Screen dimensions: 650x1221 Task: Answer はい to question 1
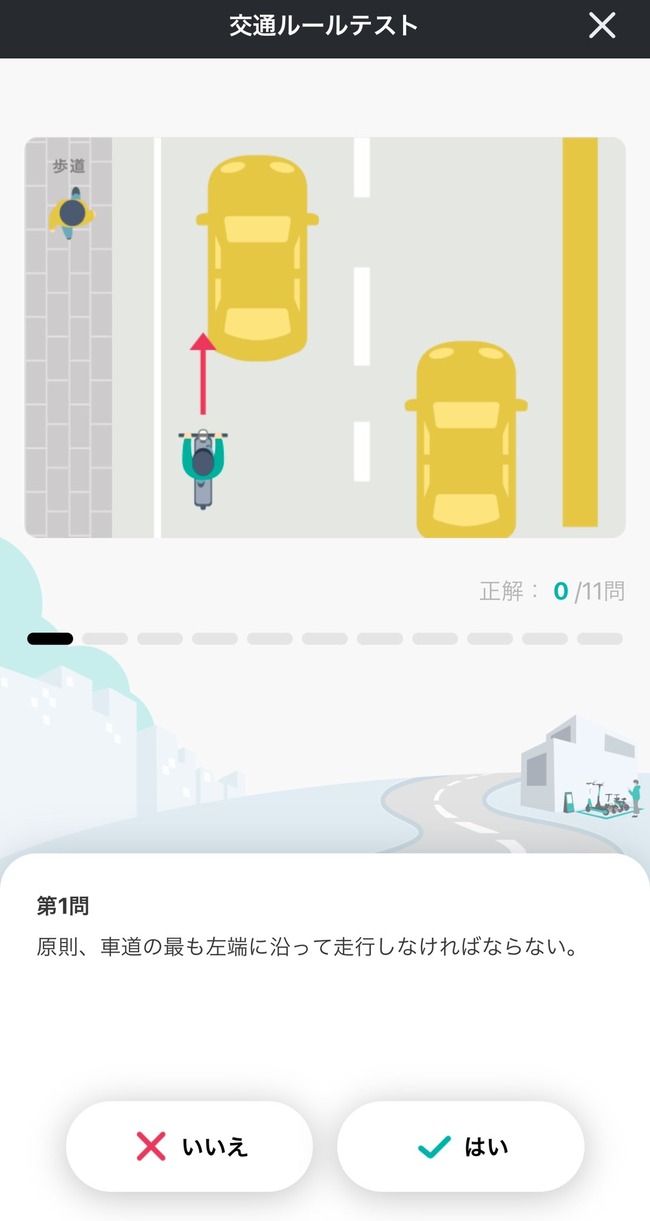460,1146
